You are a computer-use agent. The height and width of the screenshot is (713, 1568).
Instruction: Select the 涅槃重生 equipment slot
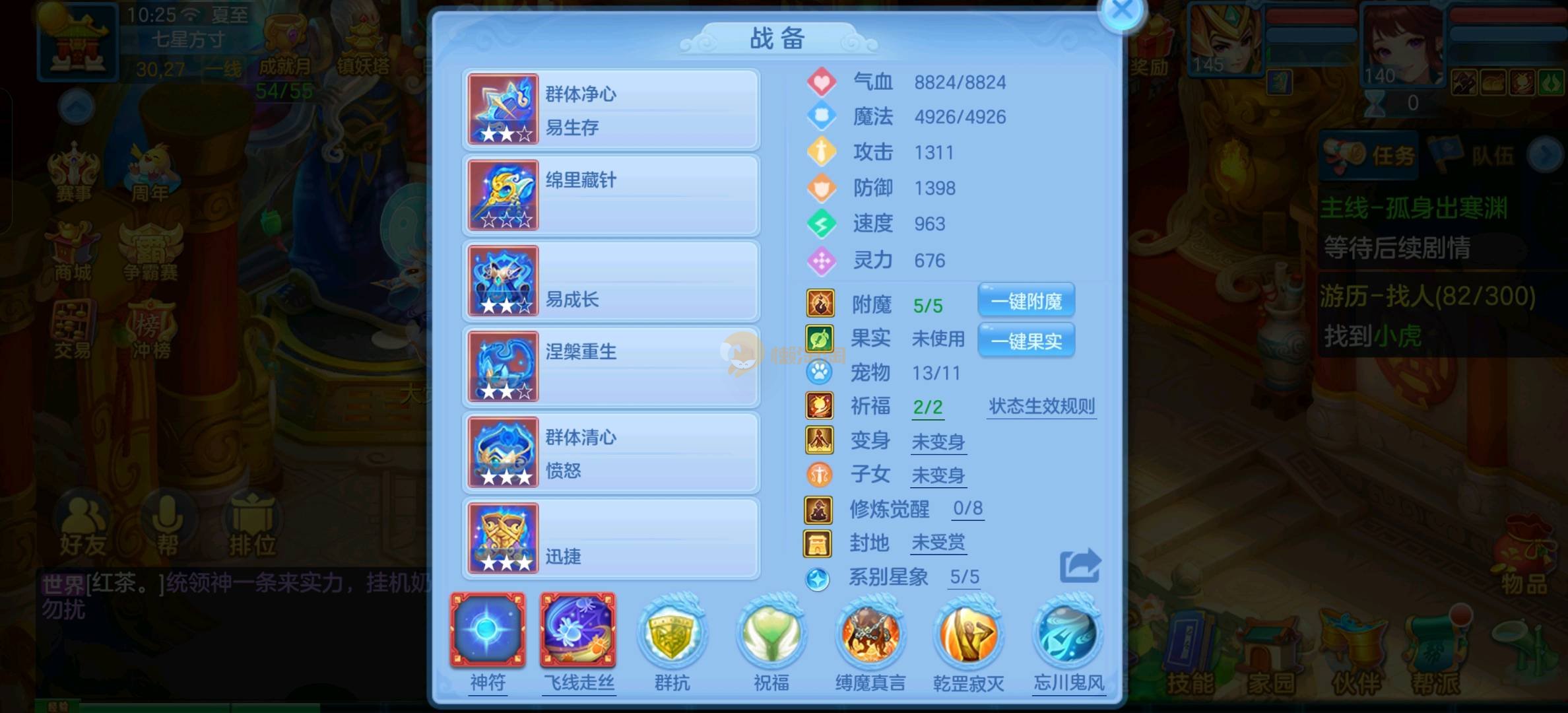[x=611, y=367]
